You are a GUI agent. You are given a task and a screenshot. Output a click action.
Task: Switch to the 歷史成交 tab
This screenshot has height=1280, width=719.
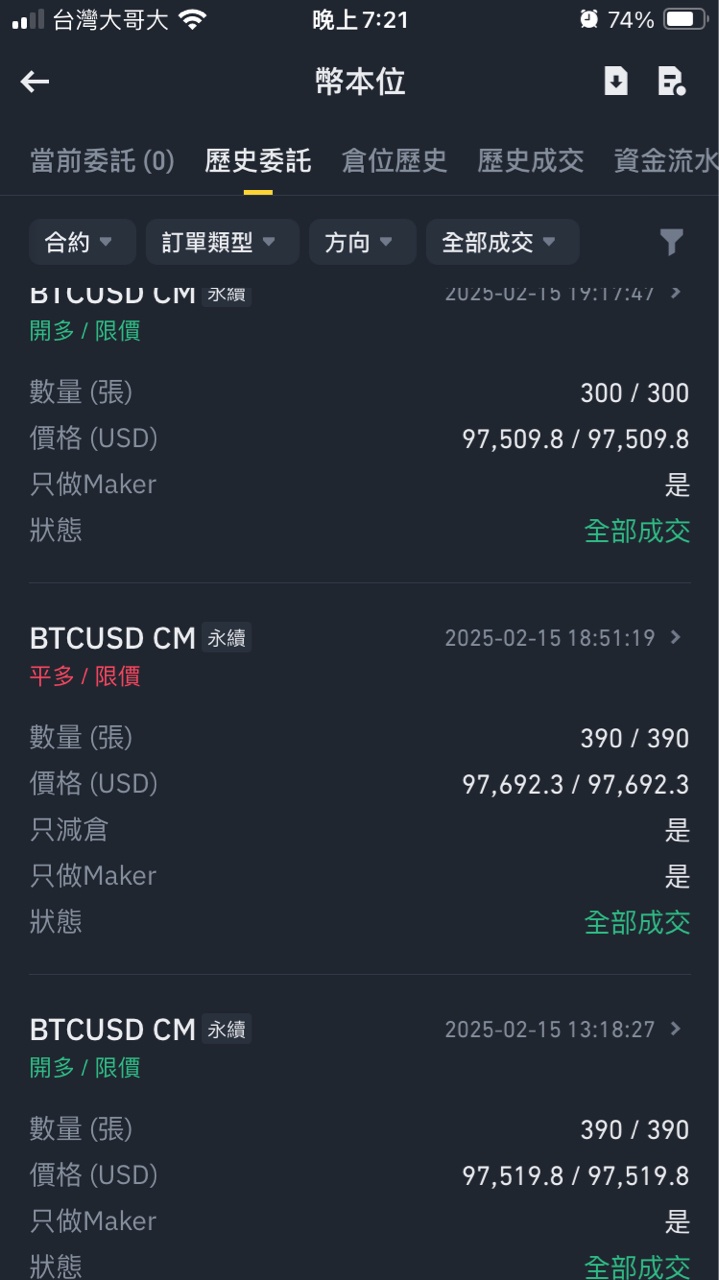(x=530, y=161)
